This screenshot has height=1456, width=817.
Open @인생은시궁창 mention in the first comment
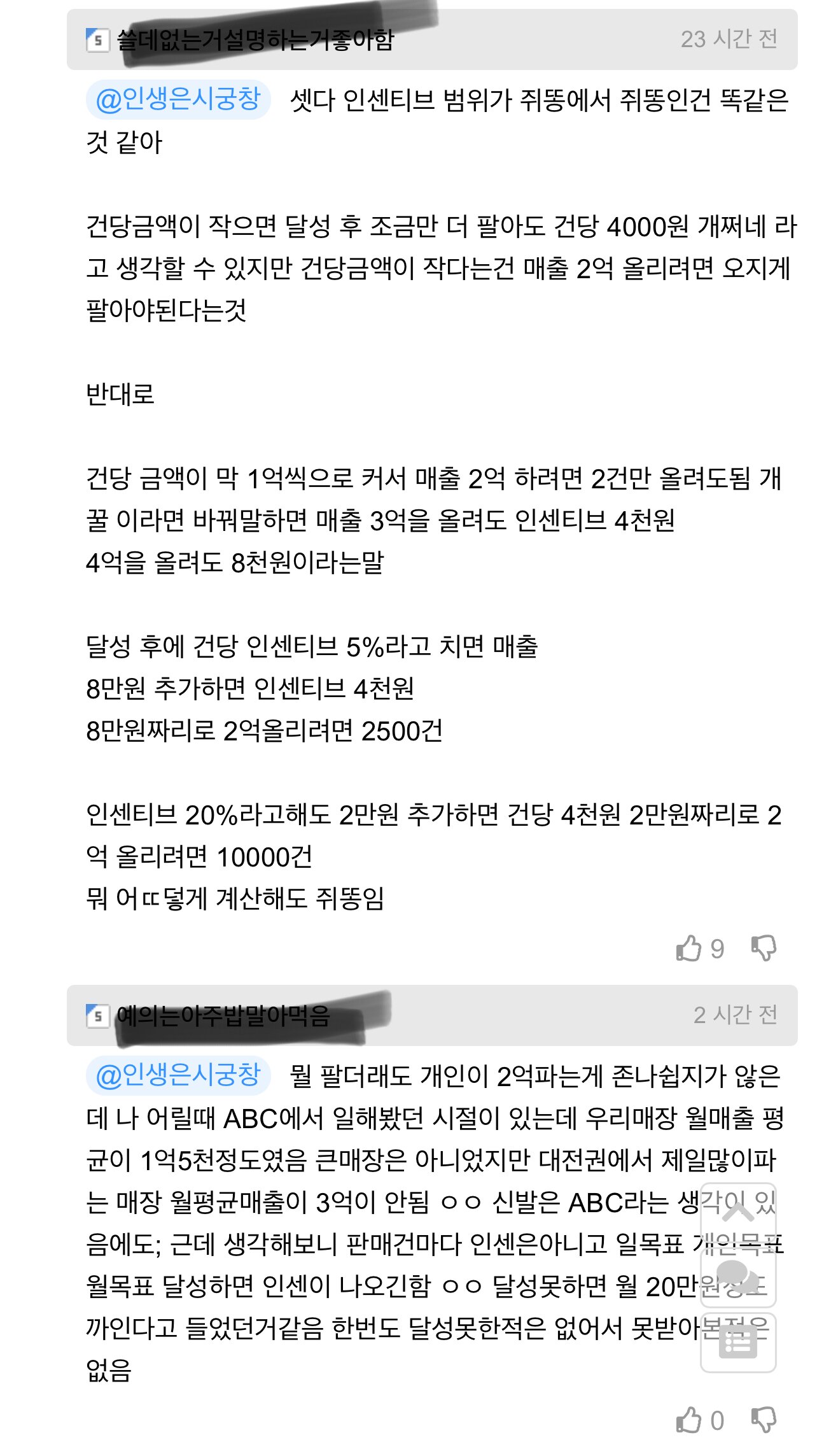[x=178, y=99]
